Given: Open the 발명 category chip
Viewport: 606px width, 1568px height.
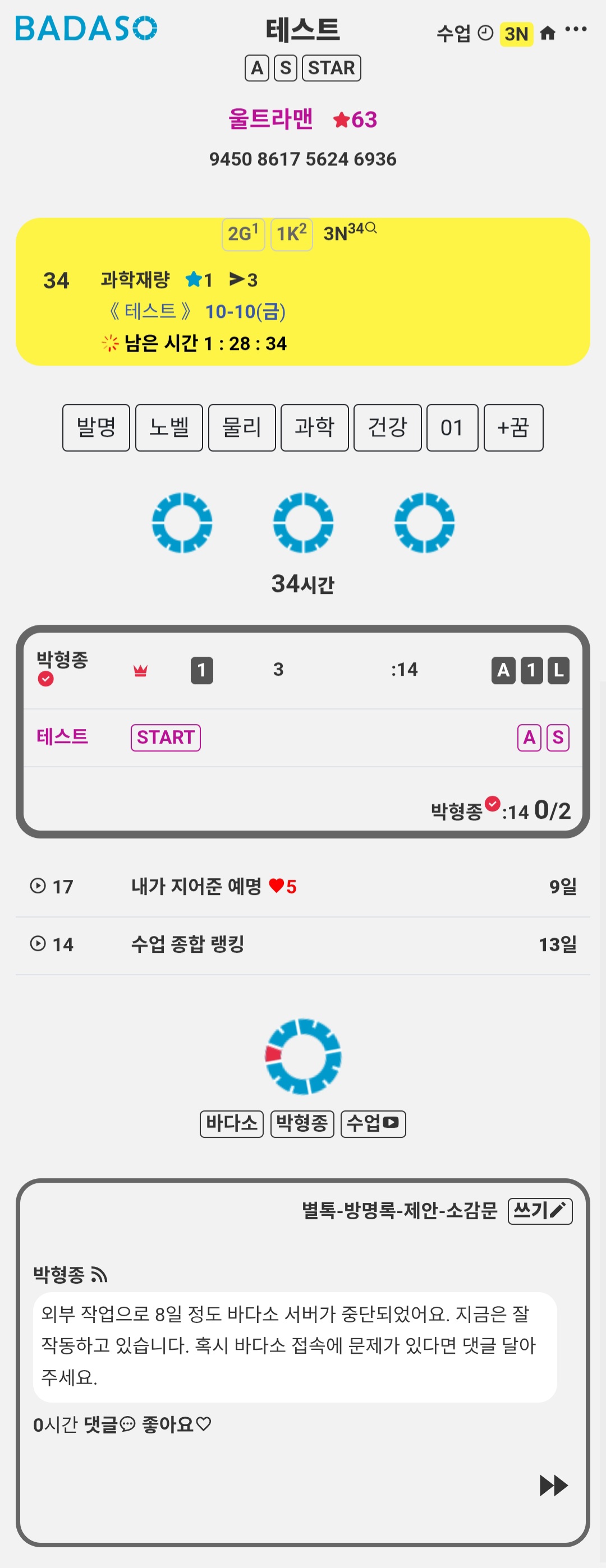Looking at the screenshot, I should tap(96, 427).
